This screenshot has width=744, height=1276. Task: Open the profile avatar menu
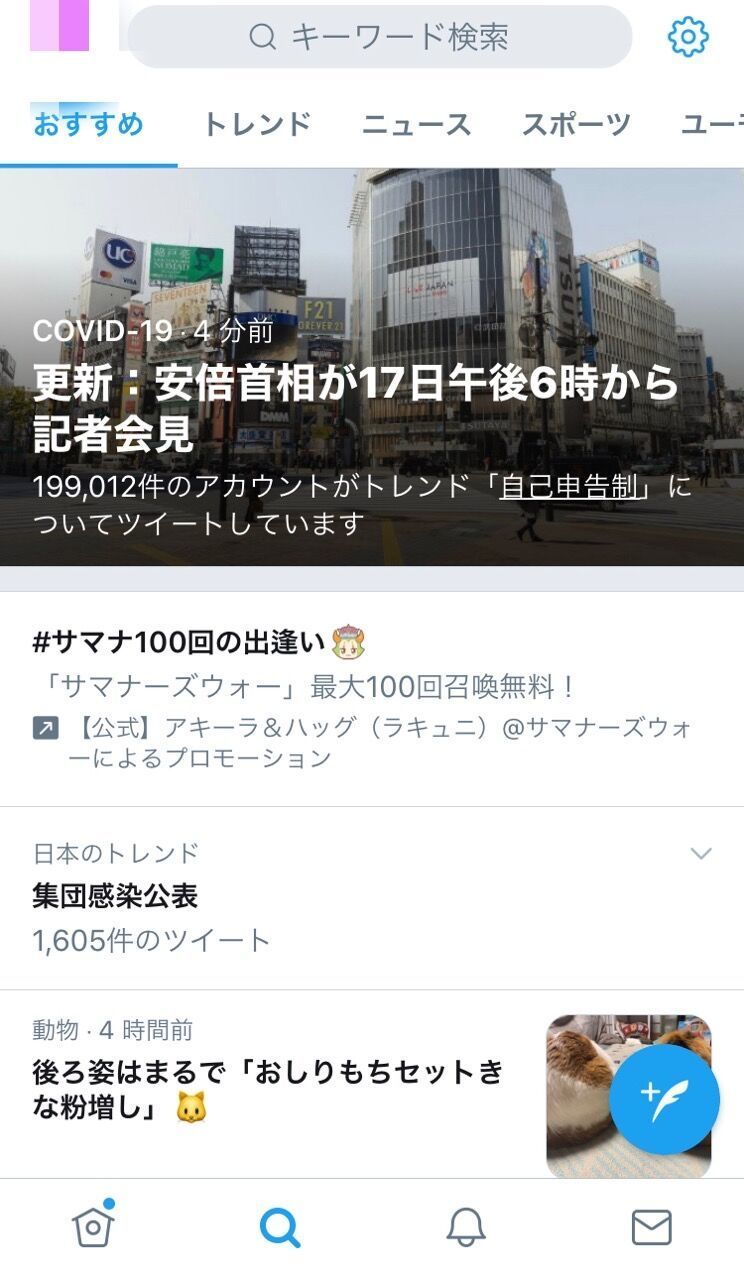coord(60,27)
